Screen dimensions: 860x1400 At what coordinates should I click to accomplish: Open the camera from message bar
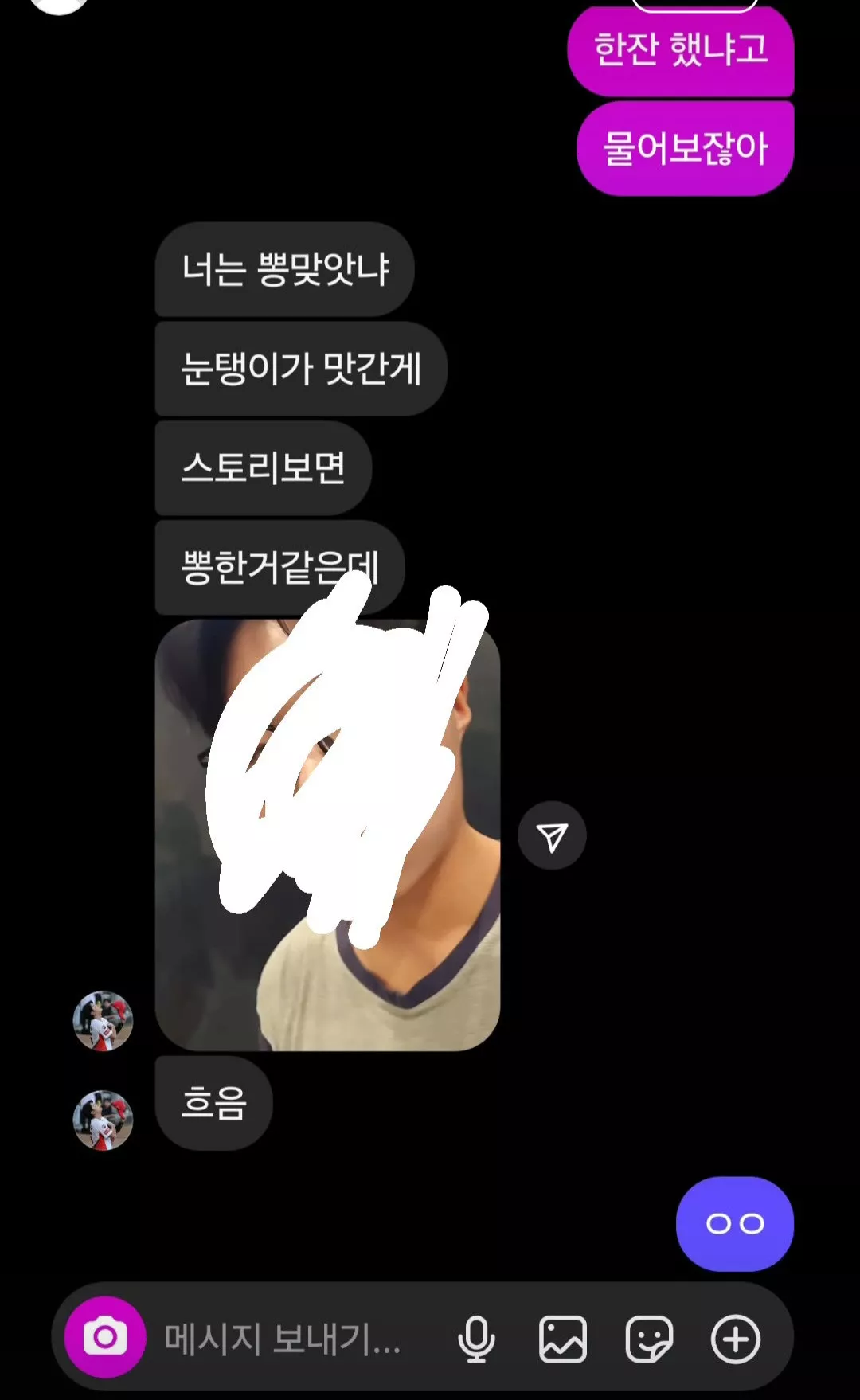(104, 1337)
